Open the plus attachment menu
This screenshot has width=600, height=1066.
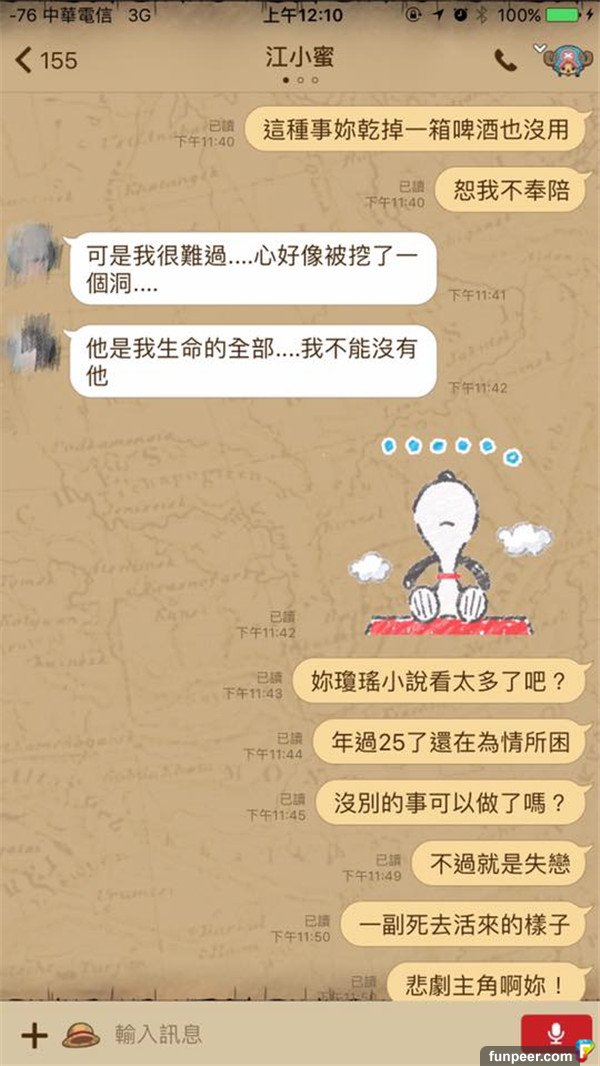tap(34, 1035)
